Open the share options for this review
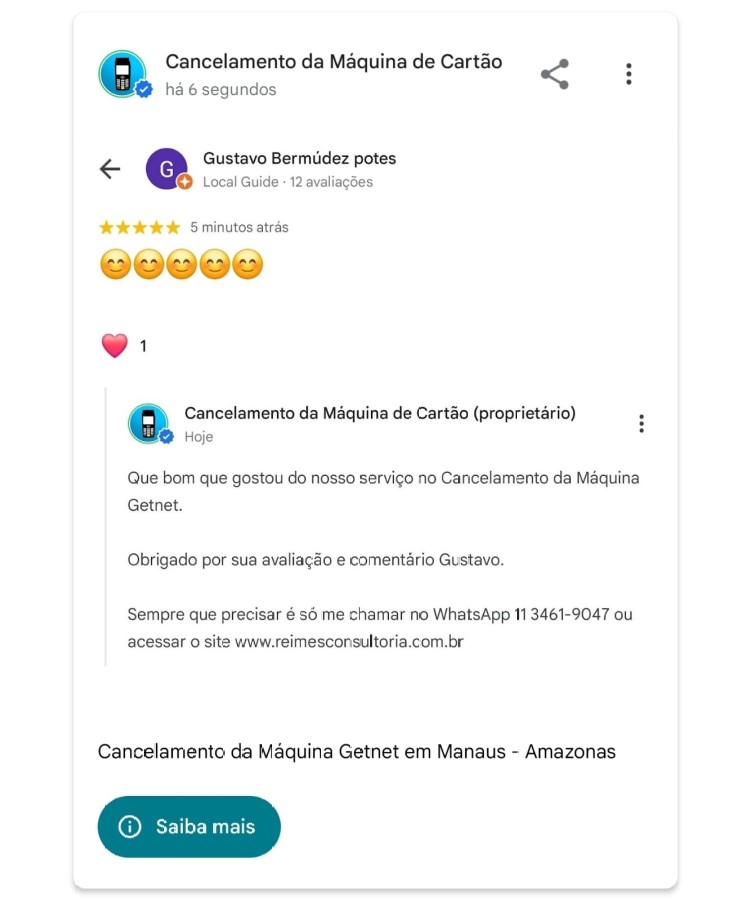 point(555,73)
